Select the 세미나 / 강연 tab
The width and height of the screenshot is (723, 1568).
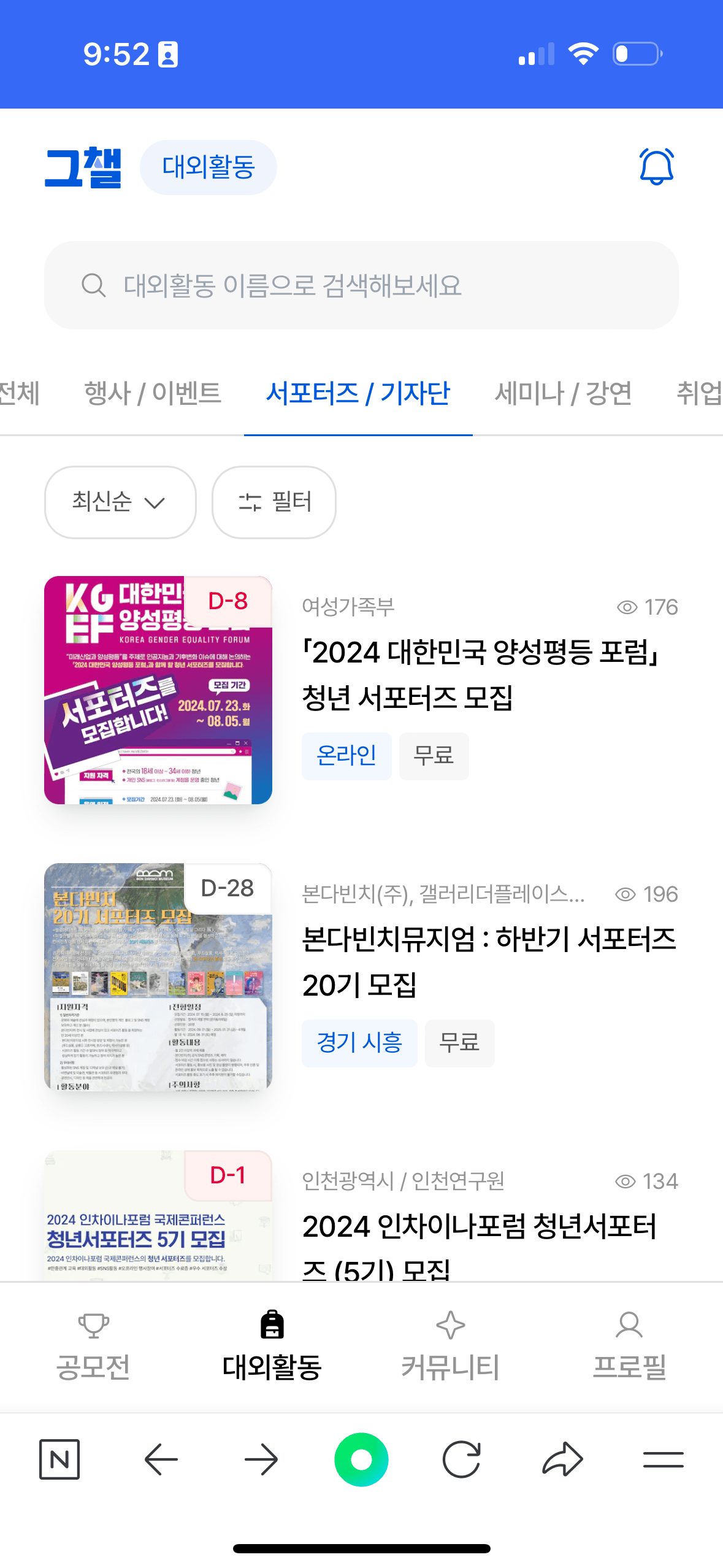click(563, 393)
